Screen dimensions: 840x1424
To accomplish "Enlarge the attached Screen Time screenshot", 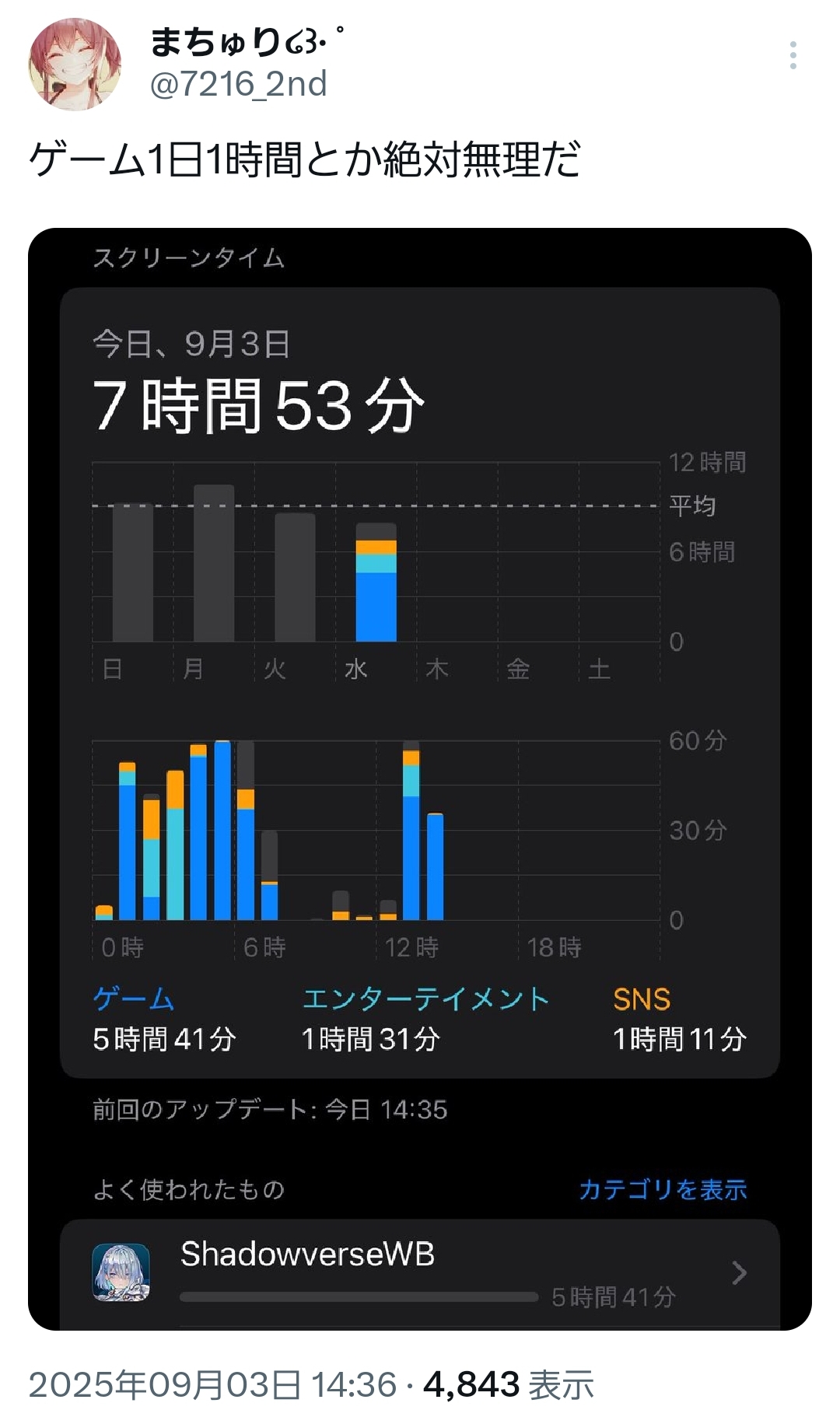I will (x=420, y=778).
